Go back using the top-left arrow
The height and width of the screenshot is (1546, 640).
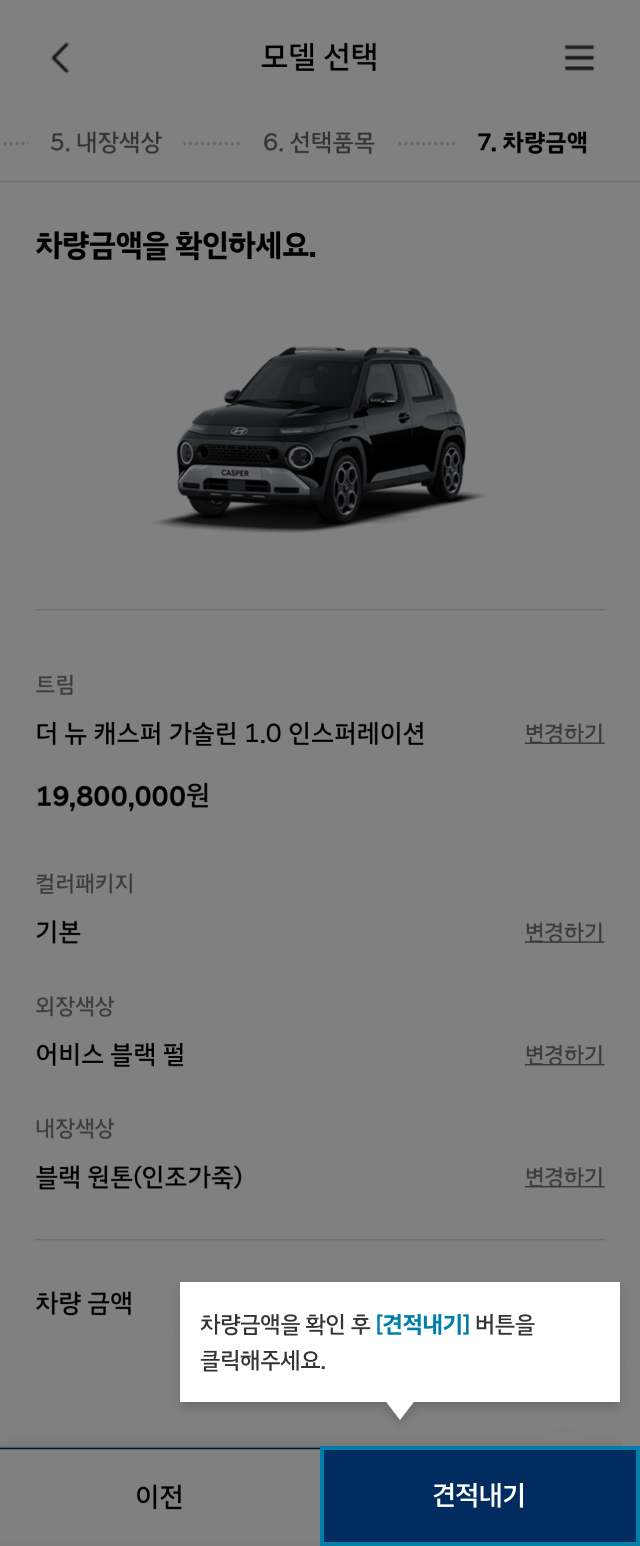click(x=60, y=58)
